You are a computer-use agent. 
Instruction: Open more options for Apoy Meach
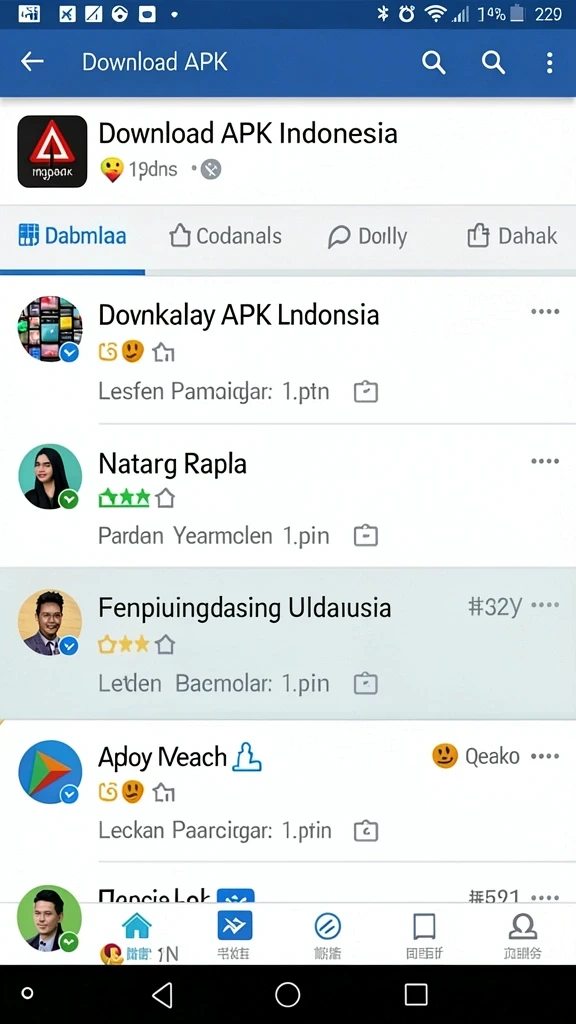click(545, 756)
